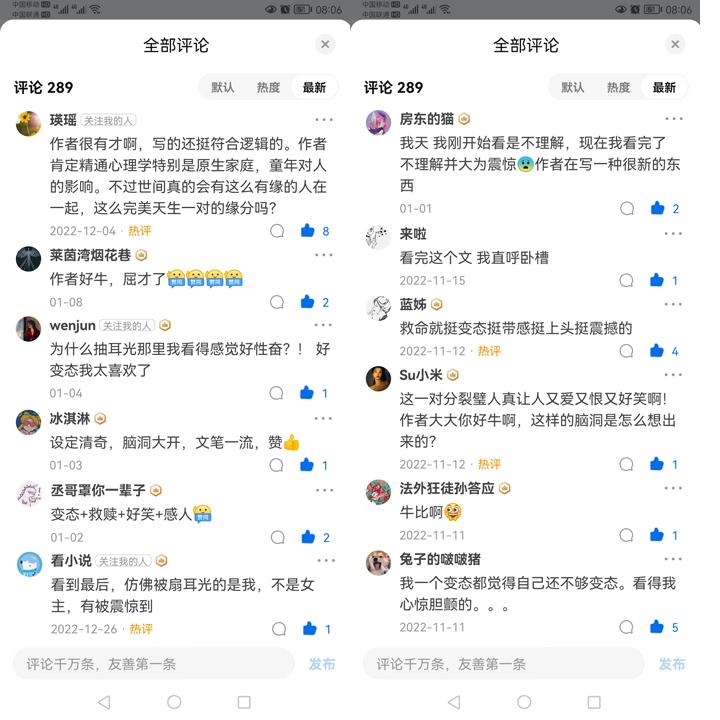Image resolution: width=720 pixels, height=720 pixels.
Task: Reply to 来啦's comment
Action: click(x=627, y=281)
